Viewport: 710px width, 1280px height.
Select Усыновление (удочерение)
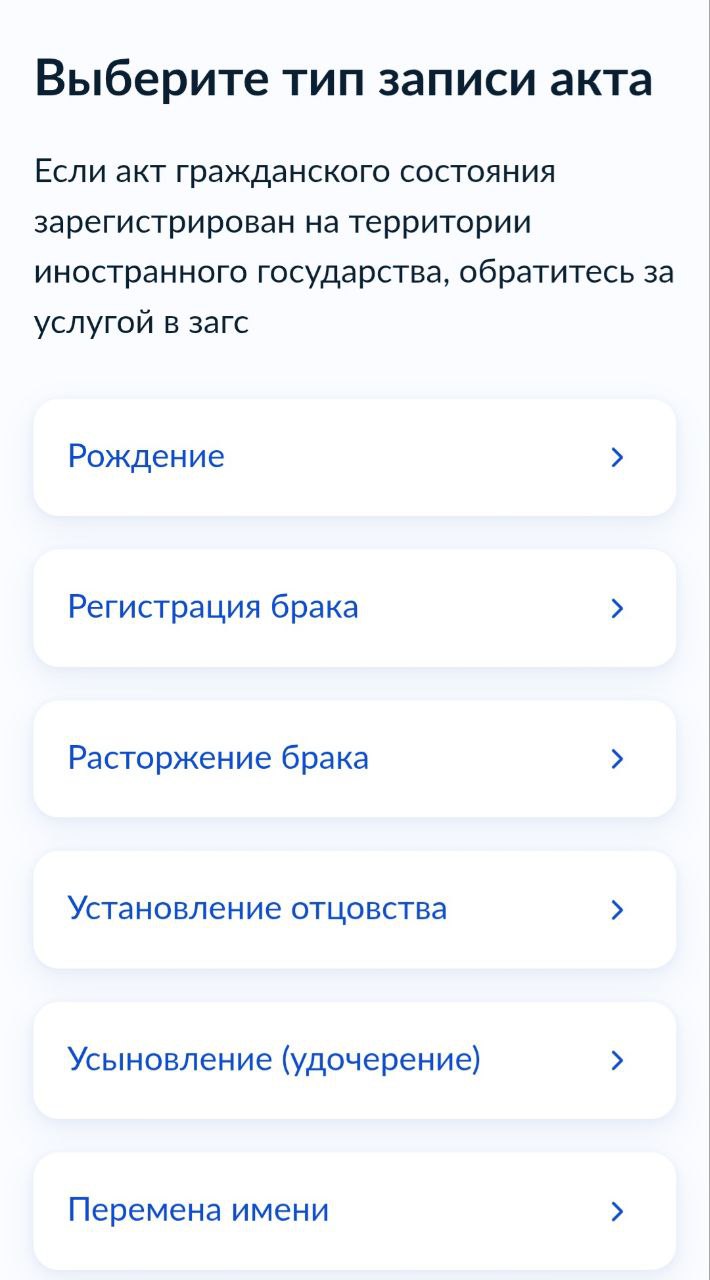pyautogui.click(x=355, y=1060)
